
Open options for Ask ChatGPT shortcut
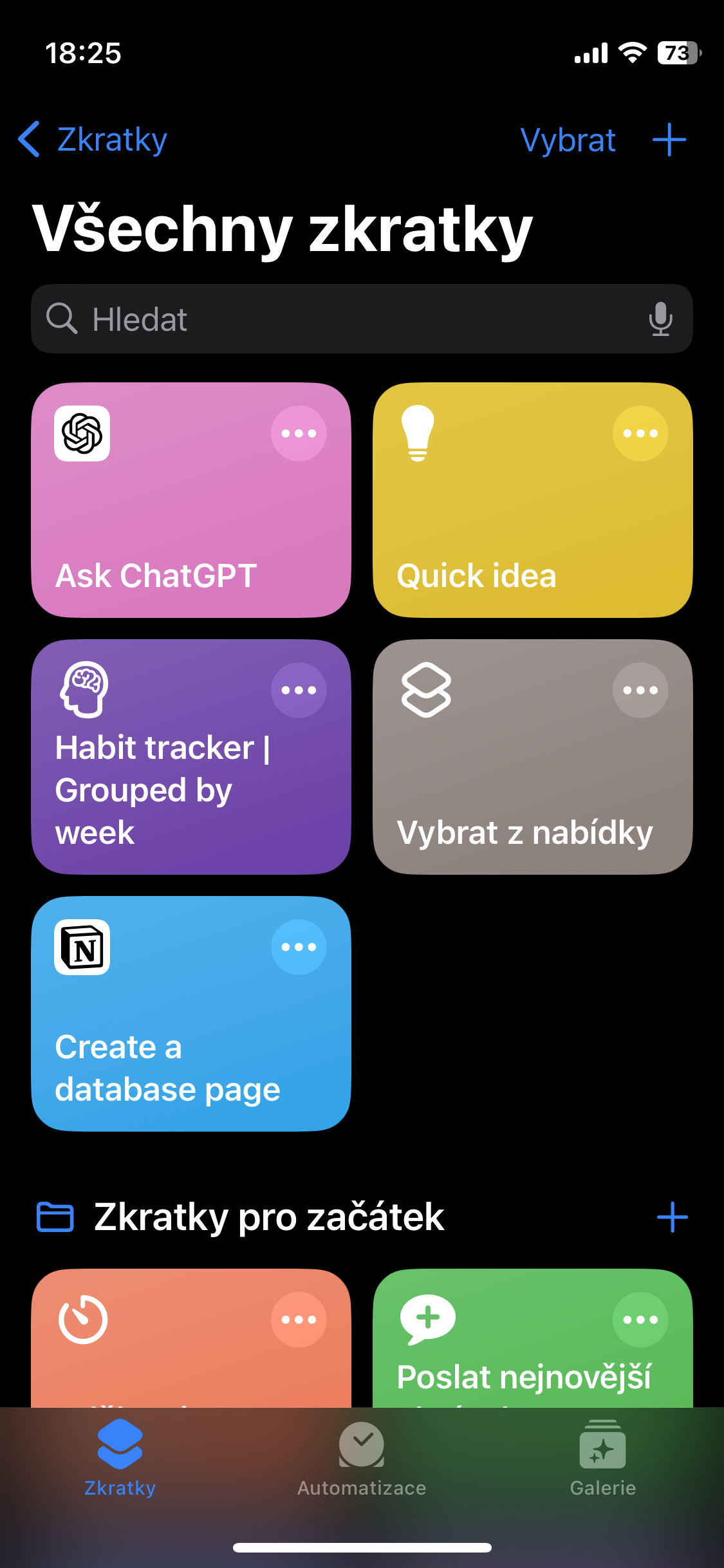[299, 433]
